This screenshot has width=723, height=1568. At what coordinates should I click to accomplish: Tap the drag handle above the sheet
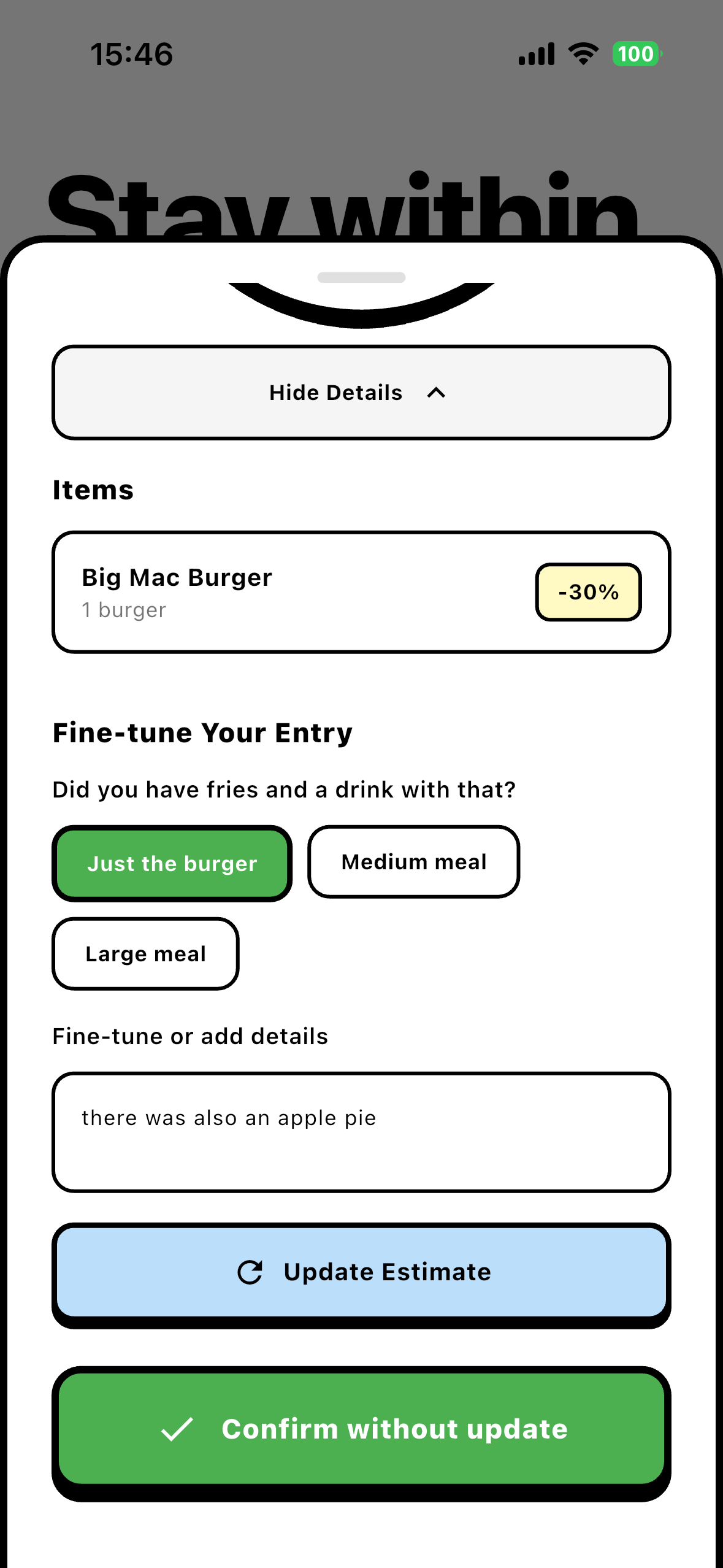click(x=361, y=277)
